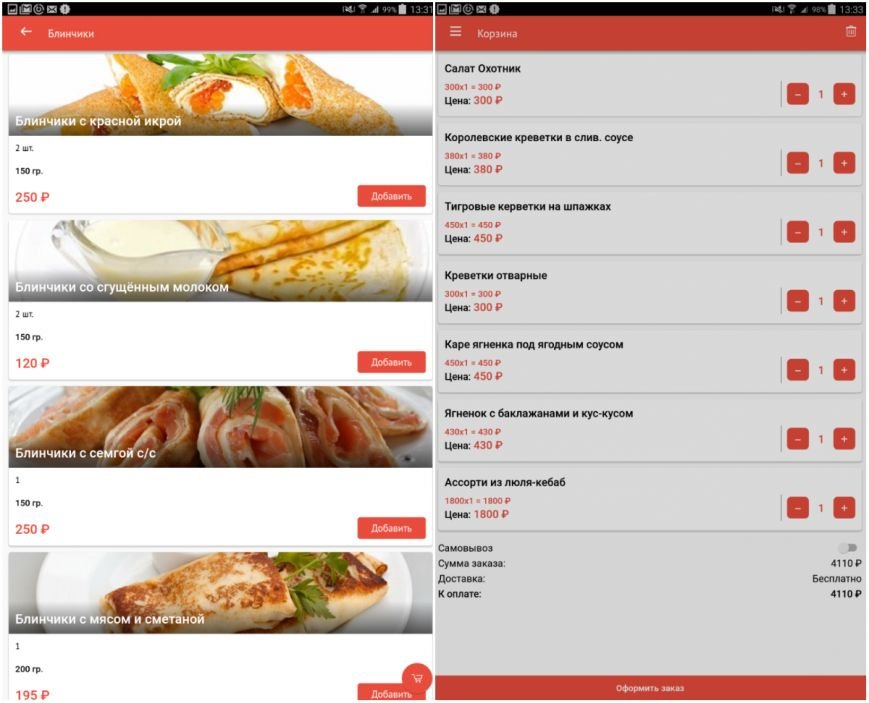This screenshot has width=869, height=703.
Task: Reduce Каре ягненка под ягодным соусом quantity
Action: (797, 370)
